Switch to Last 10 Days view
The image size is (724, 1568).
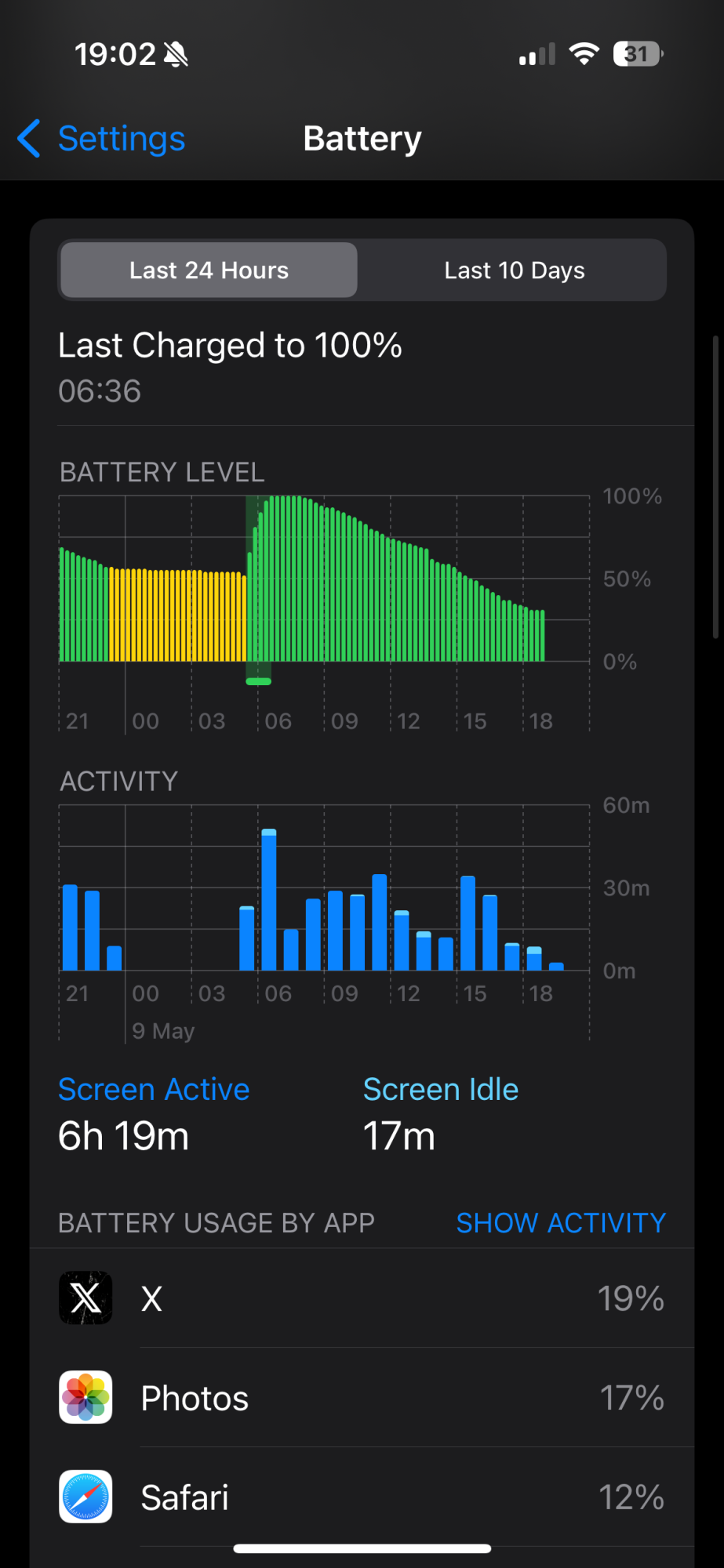(514, 270)
